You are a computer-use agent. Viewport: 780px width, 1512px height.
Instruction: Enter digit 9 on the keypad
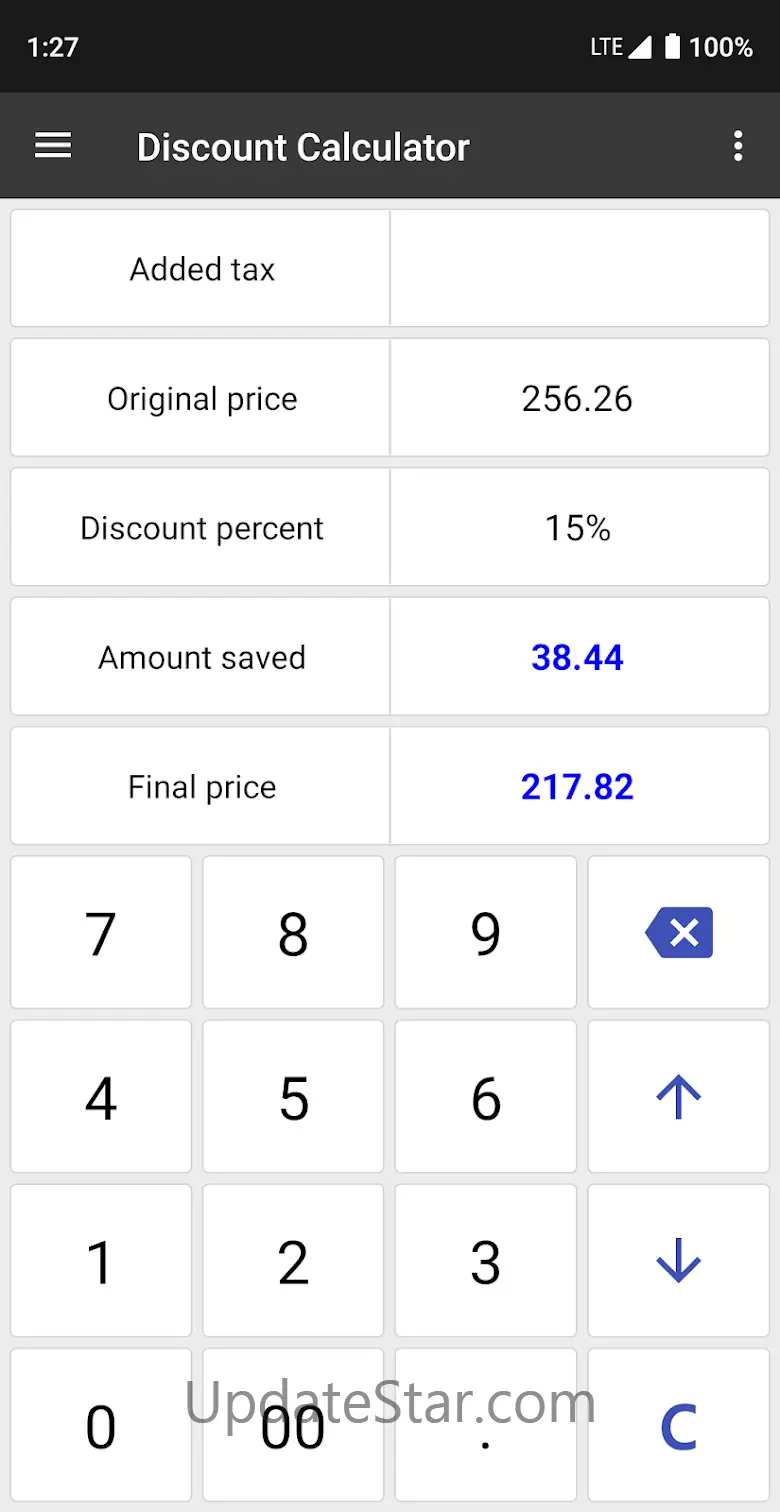pyautogui.click(x=486, y=932)
